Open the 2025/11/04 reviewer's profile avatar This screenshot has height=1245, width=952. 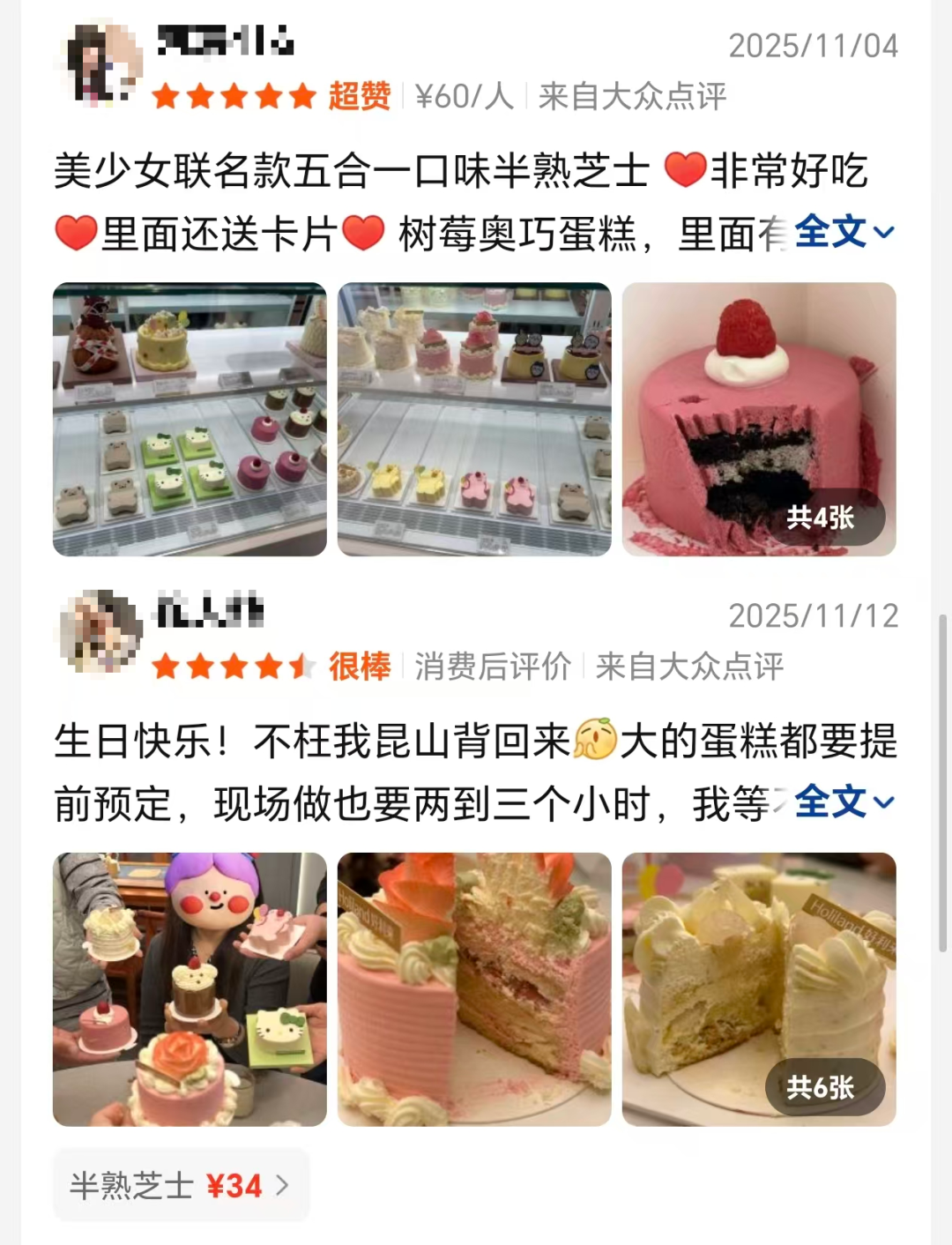coord(101,63)
